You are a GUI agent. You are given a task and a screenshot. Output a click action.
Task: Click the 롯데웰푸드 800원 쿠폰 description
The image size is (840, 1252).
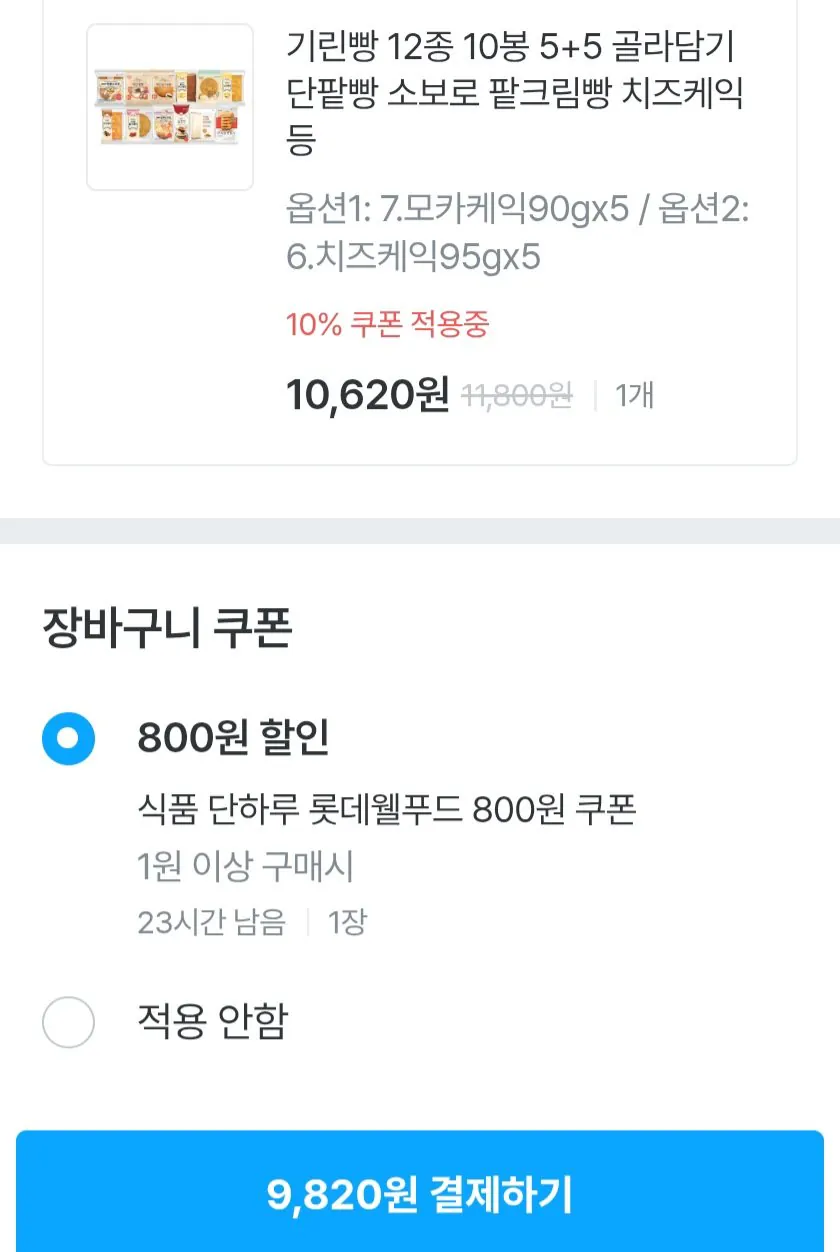[390, 812]
